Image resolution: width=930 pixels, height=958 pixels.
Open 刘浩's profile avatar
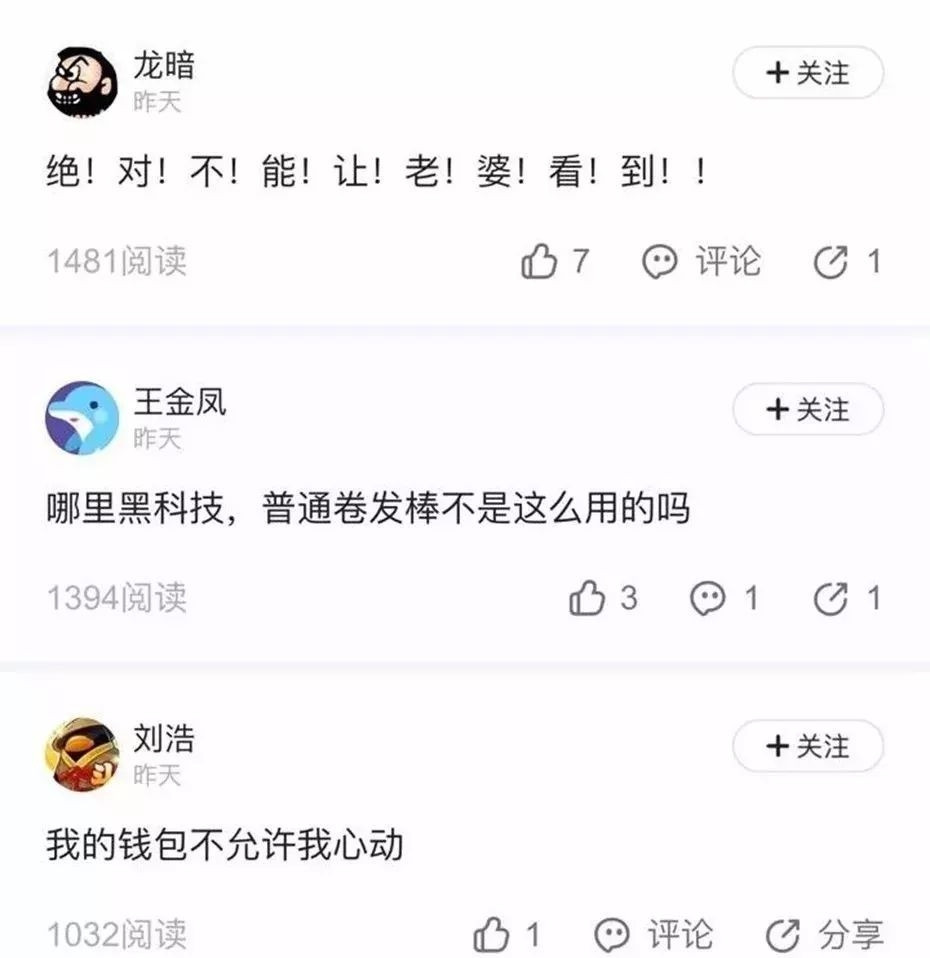pos(83,755)
